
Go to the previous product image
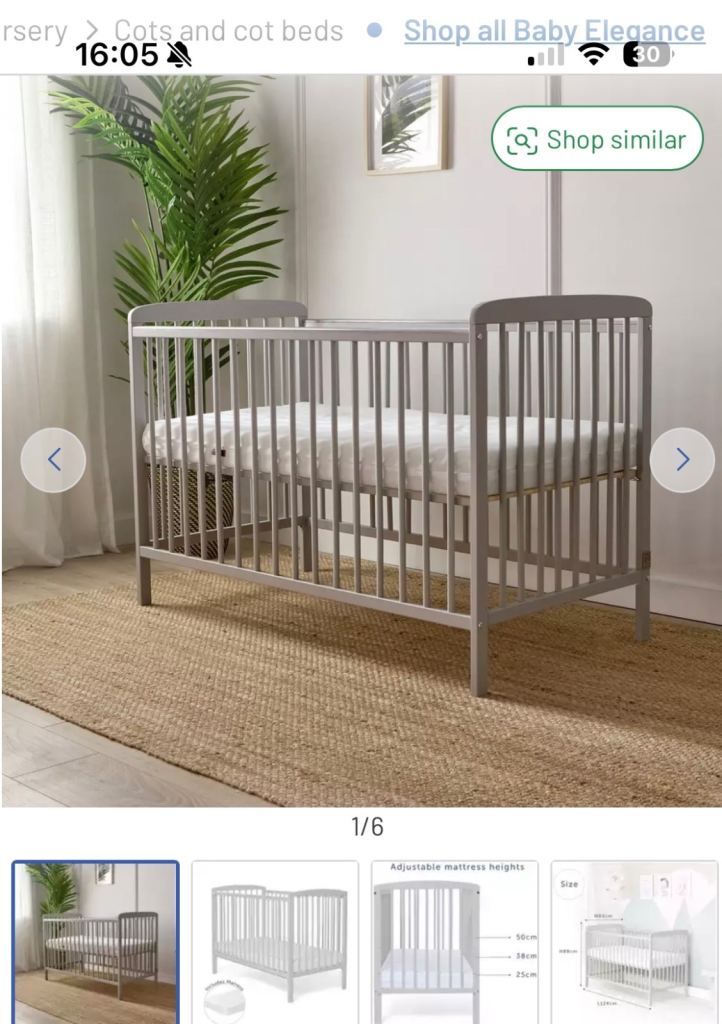click(54, 460)
